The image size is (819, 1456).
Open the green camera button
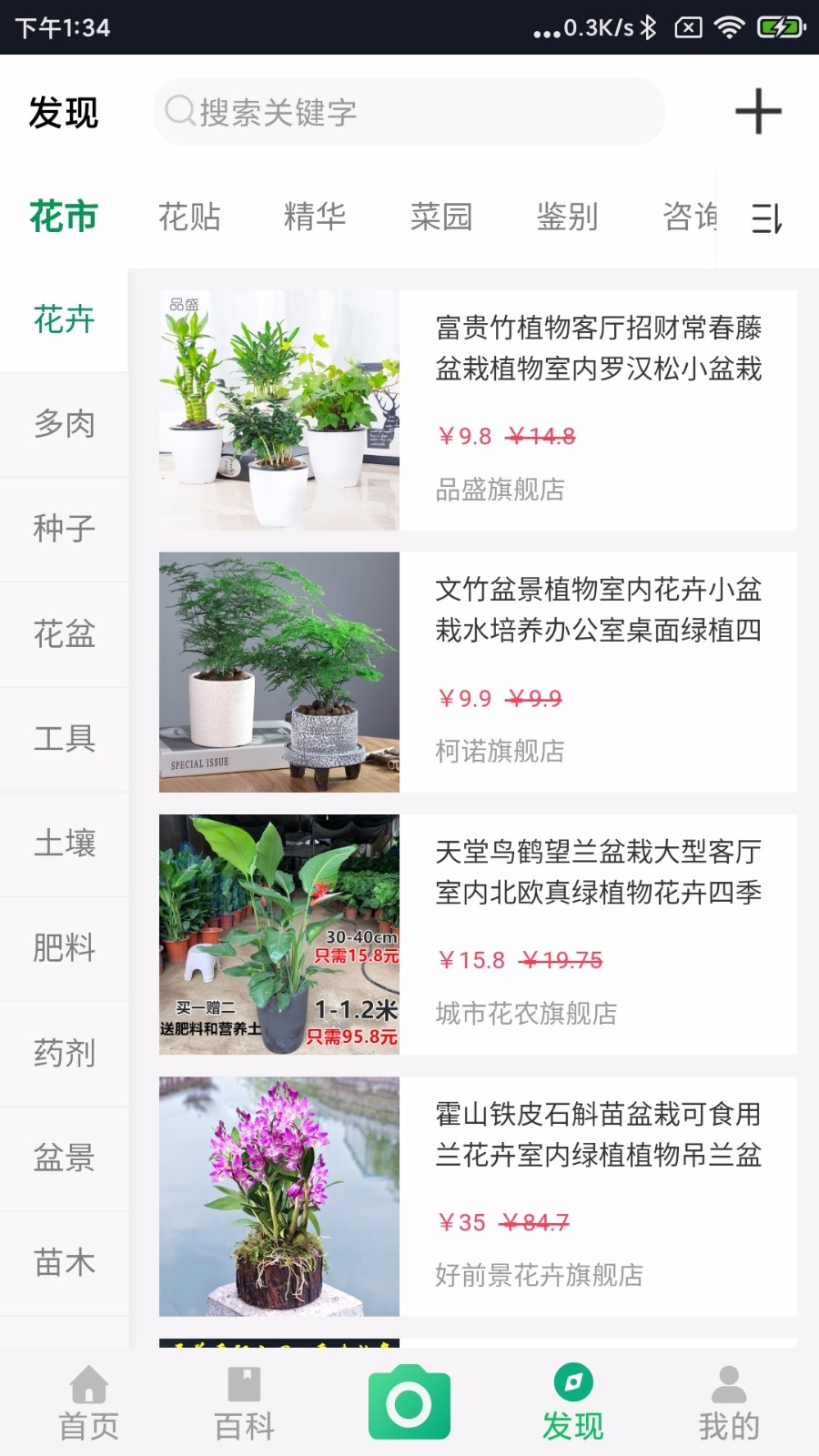click(x=409, y=1403)
